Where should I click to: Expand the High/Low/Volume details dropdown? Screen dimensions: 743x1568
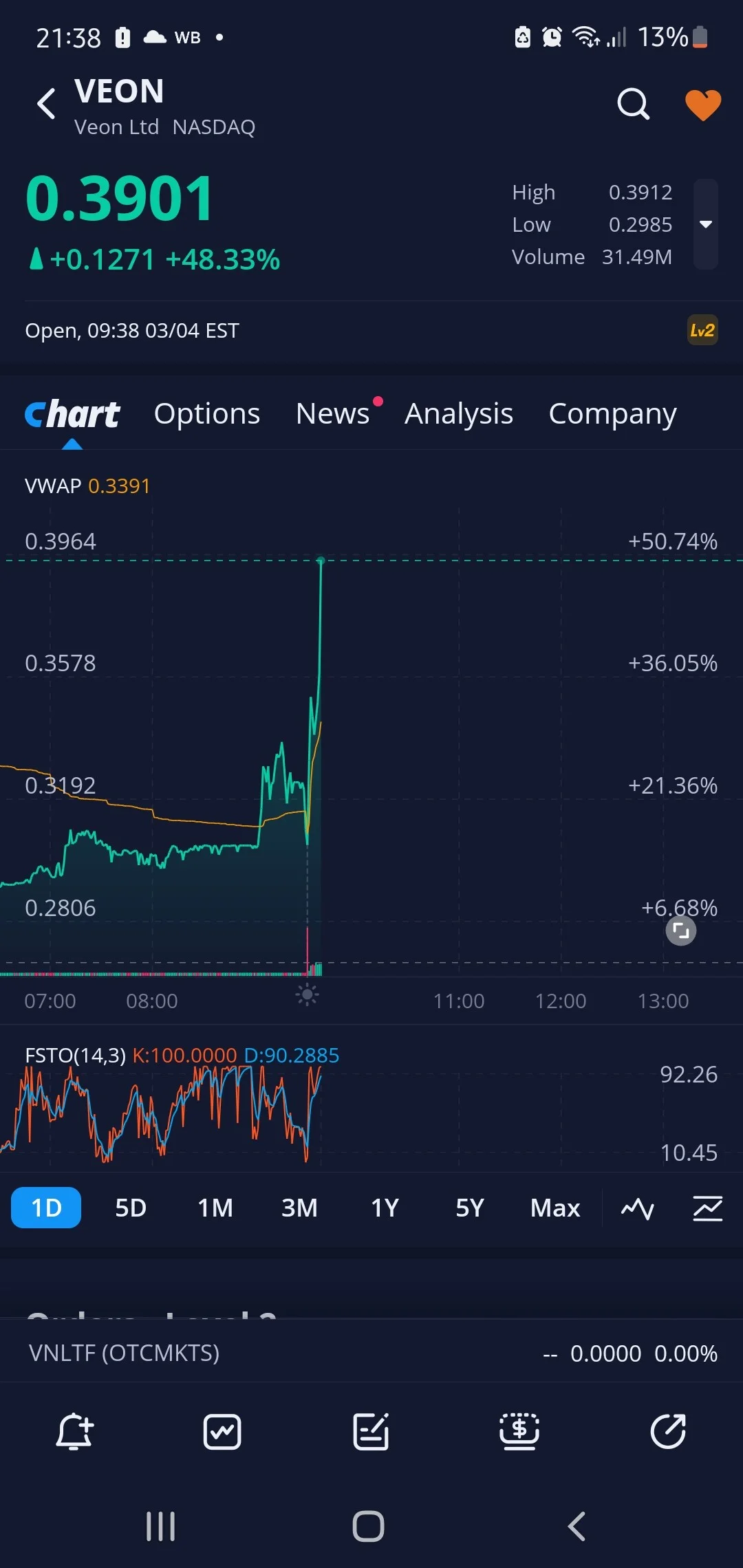click(x=705, y=224)
